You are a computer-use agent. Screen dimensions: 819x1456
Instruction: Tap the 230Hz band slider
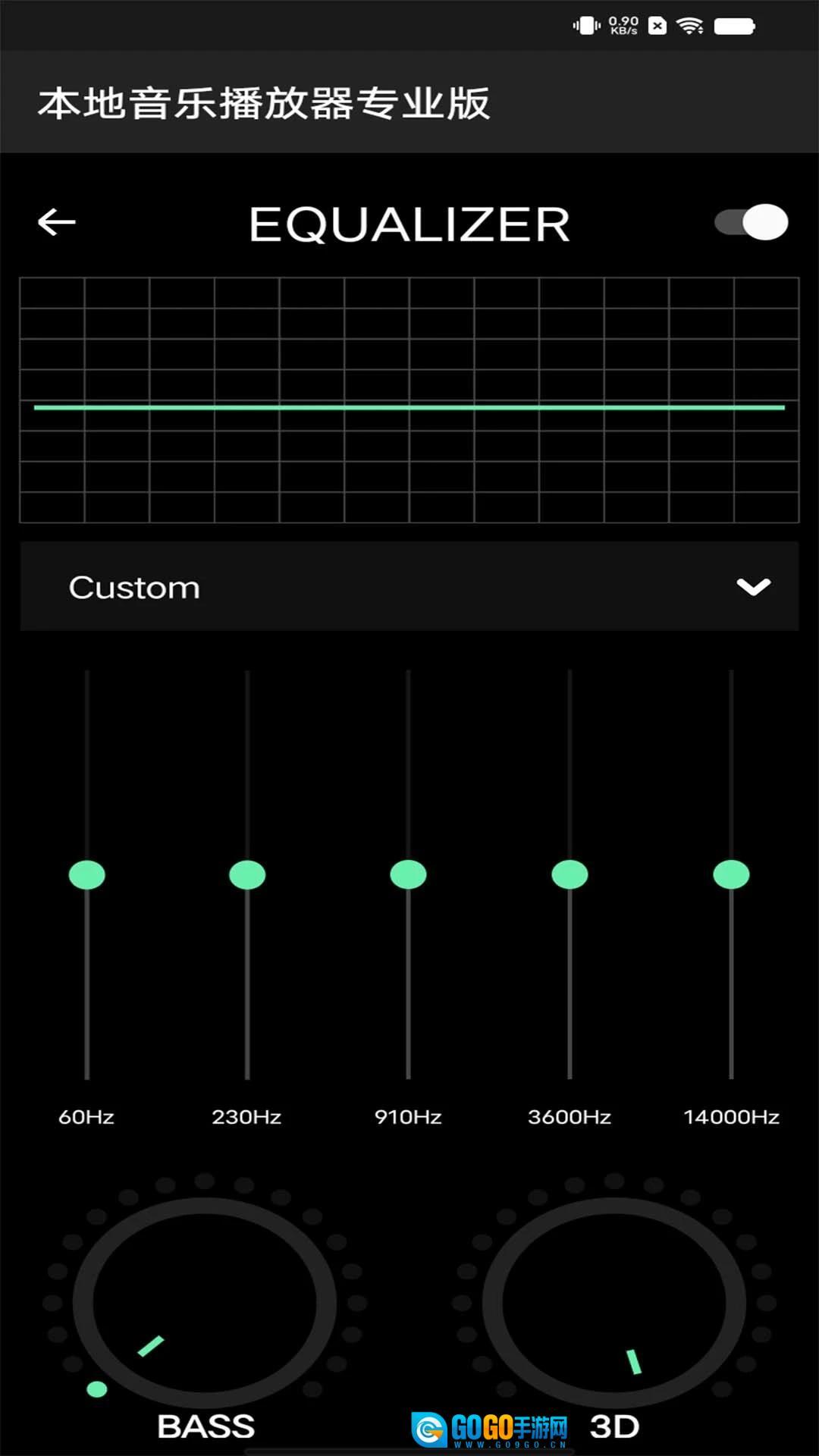pos(247,874)
